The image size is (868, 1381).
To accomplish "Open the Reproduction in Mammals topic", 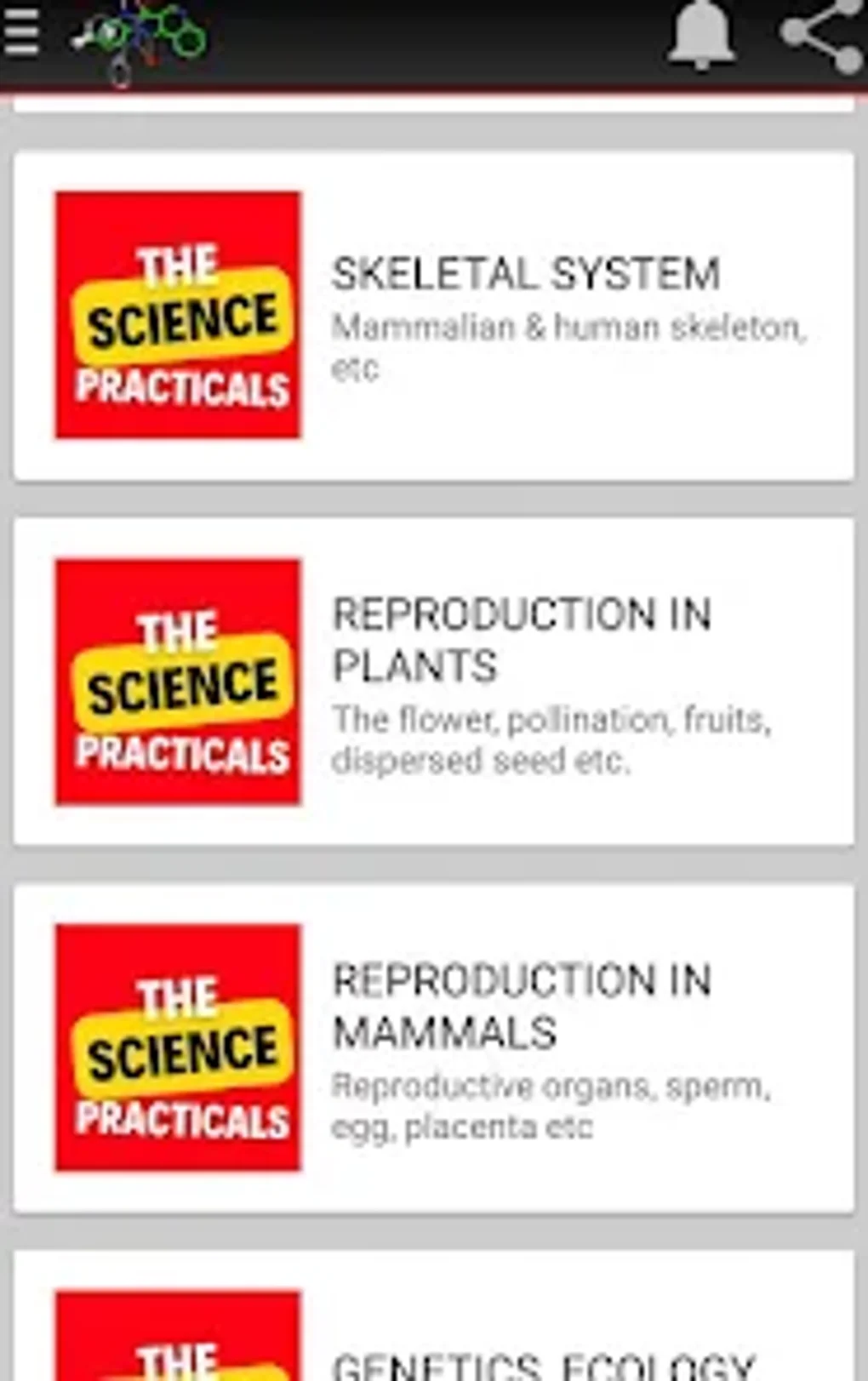I will [523, 1004].
